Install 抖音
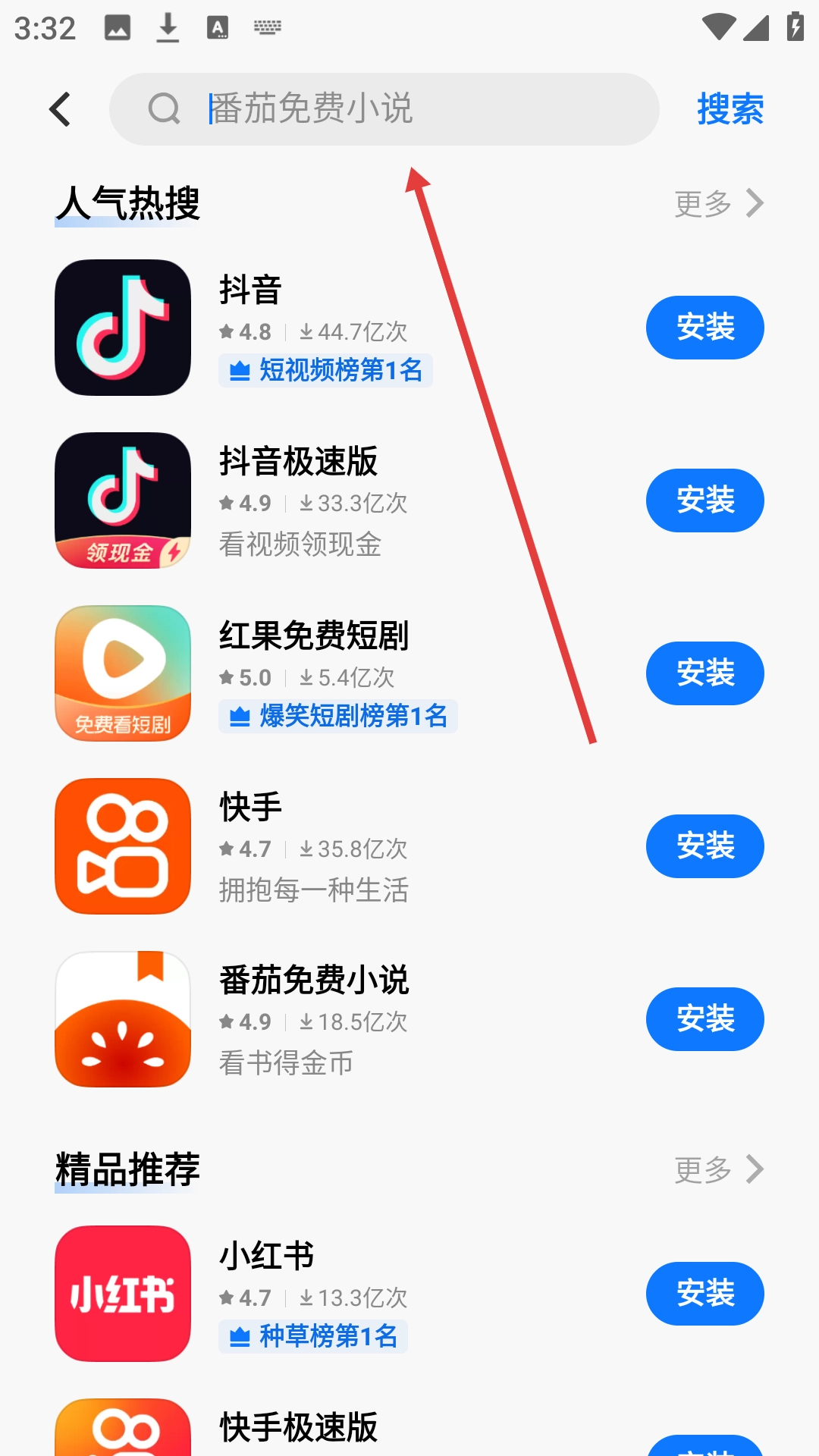The height and width of the screenshot is (1456, 819). 704,328
